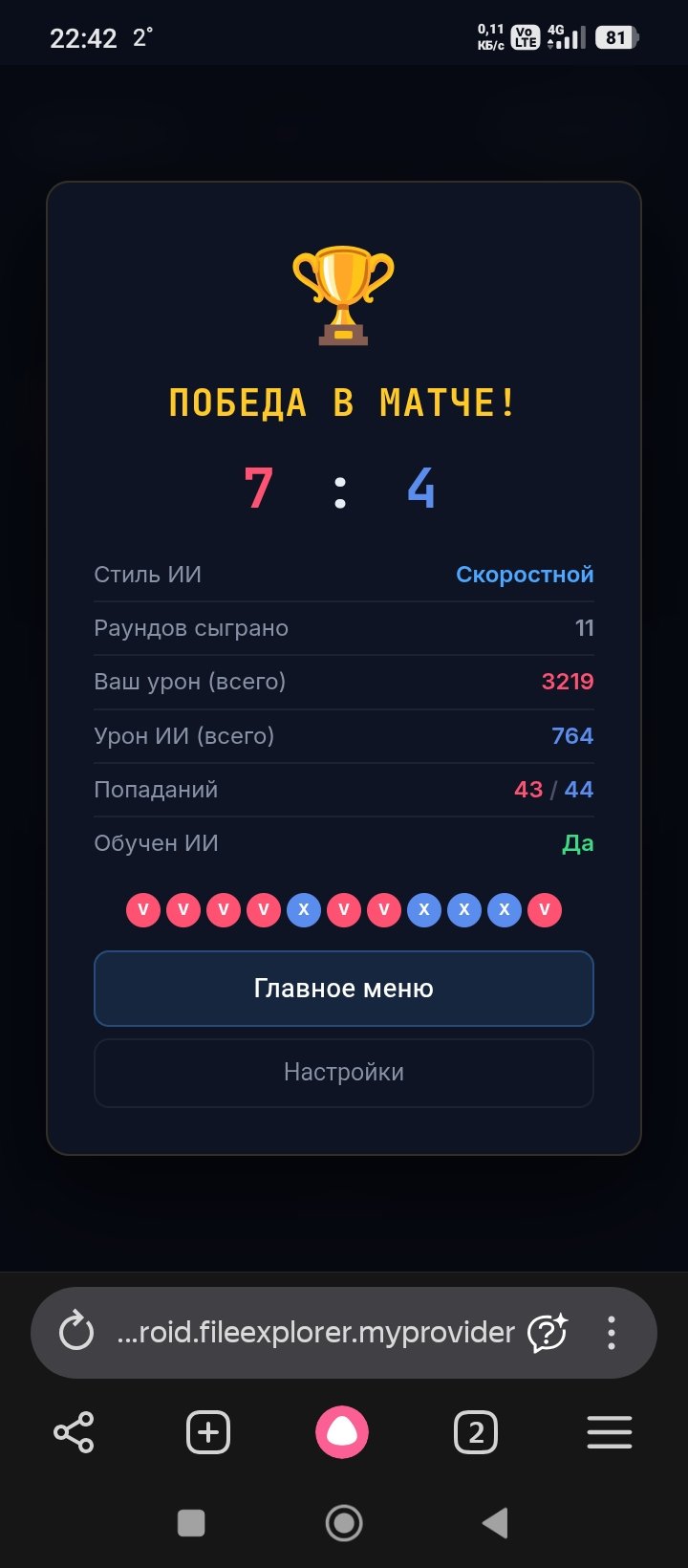The height and width of the screenshot is (1568, 688).
Task: Tap the address bar URL field
Action: pos(315,1332)
